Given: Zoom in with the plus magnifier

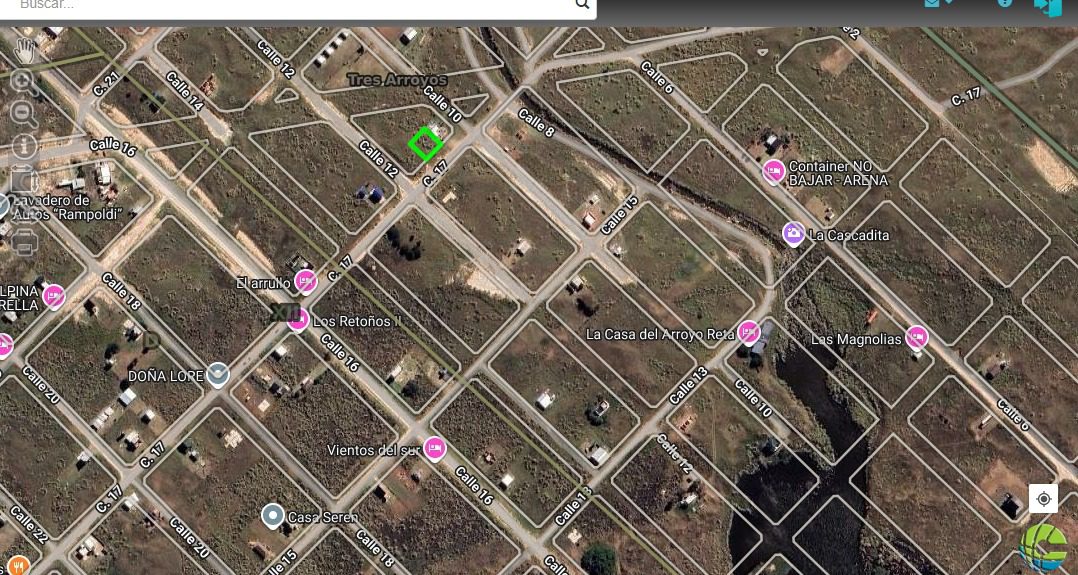Looking at the screenshot, I should [23, 82].
